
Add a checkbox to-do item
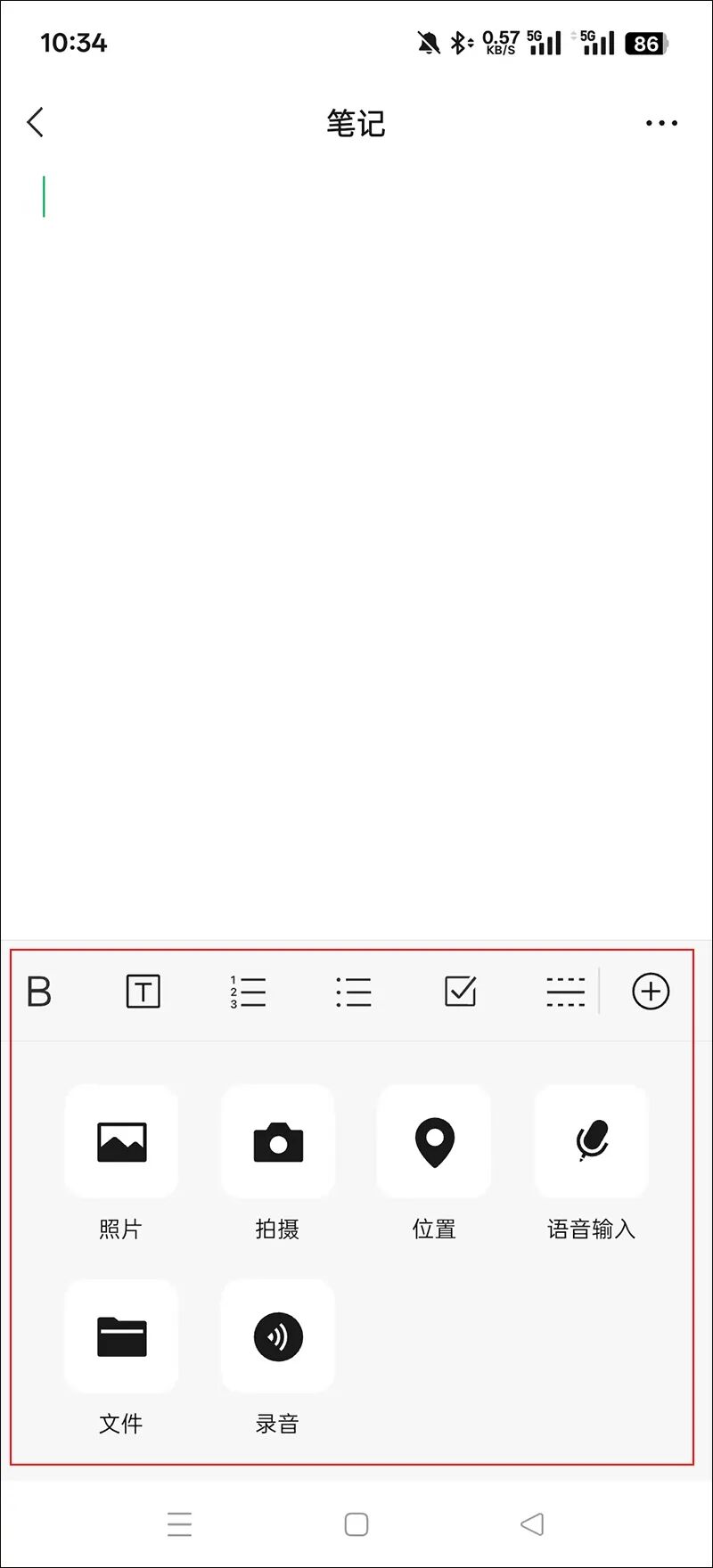tap(460, 992)
